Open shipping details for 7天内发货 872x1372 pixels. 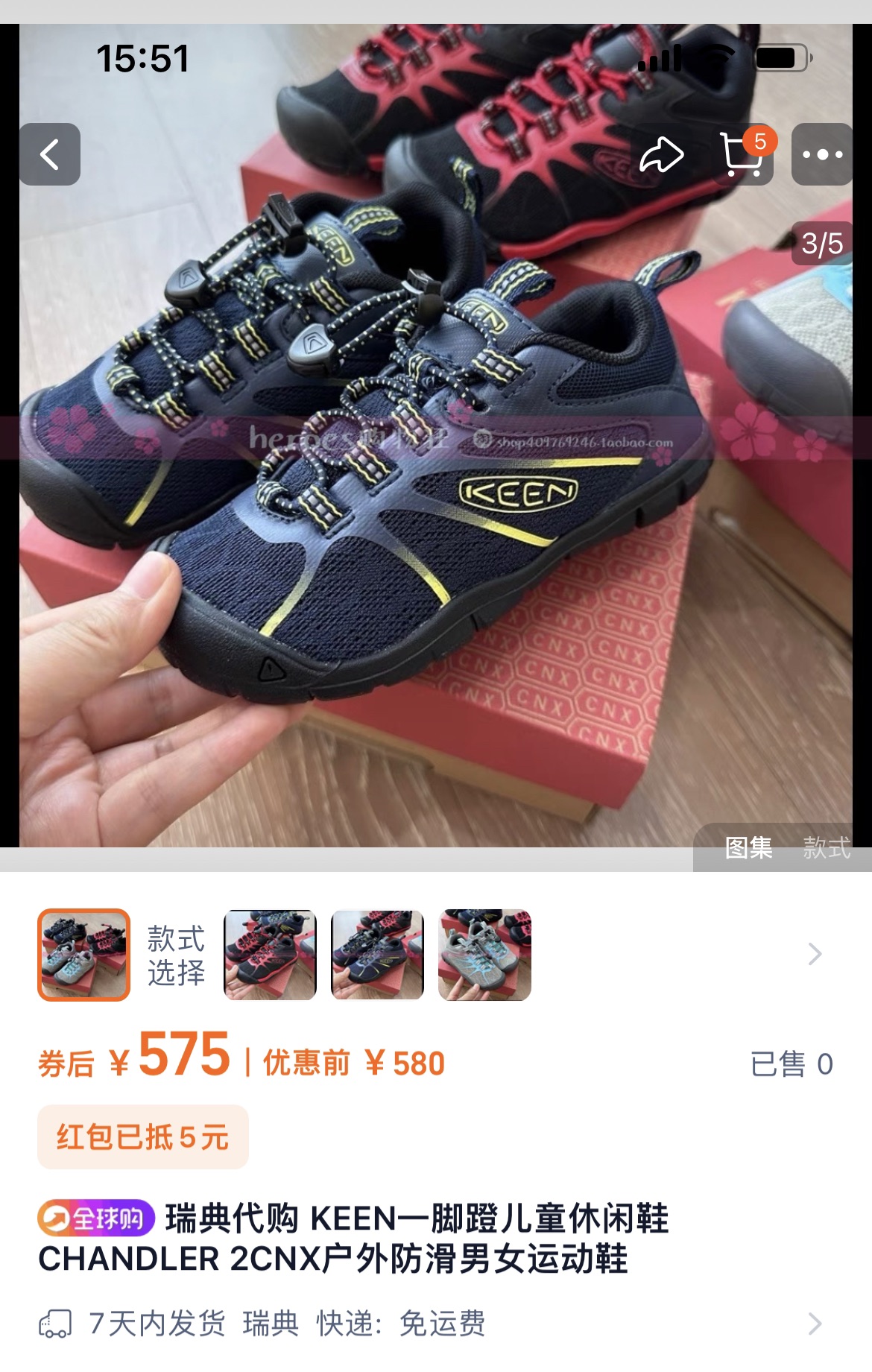815,1324
